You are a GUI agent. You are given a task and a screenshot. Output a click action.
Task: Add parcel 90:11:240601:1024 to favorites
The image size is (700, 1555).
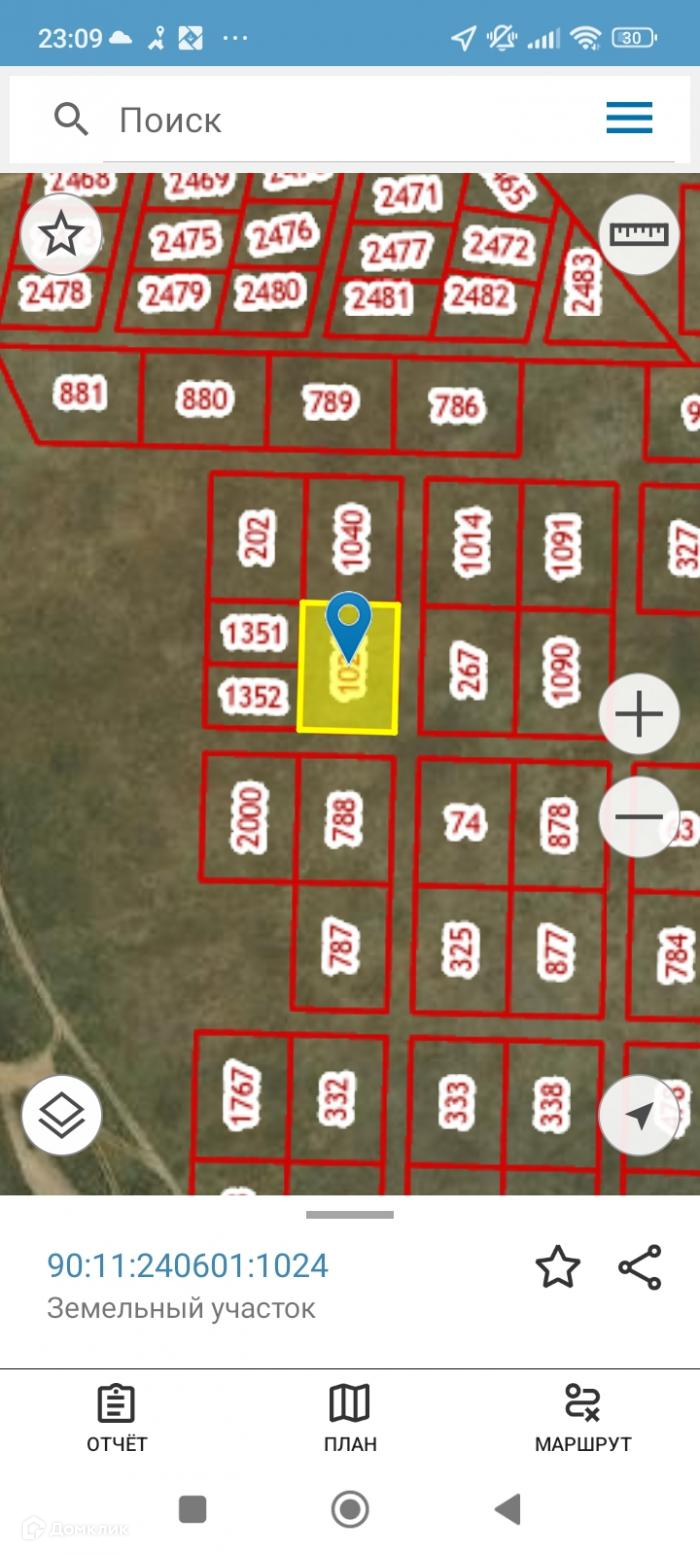[x=557, y=1267]
